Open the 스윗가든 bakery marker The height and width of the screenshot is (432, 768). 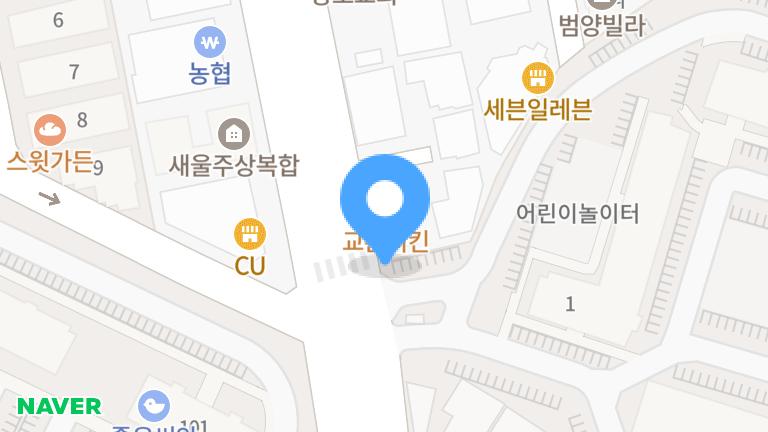(x=50, y=130)
